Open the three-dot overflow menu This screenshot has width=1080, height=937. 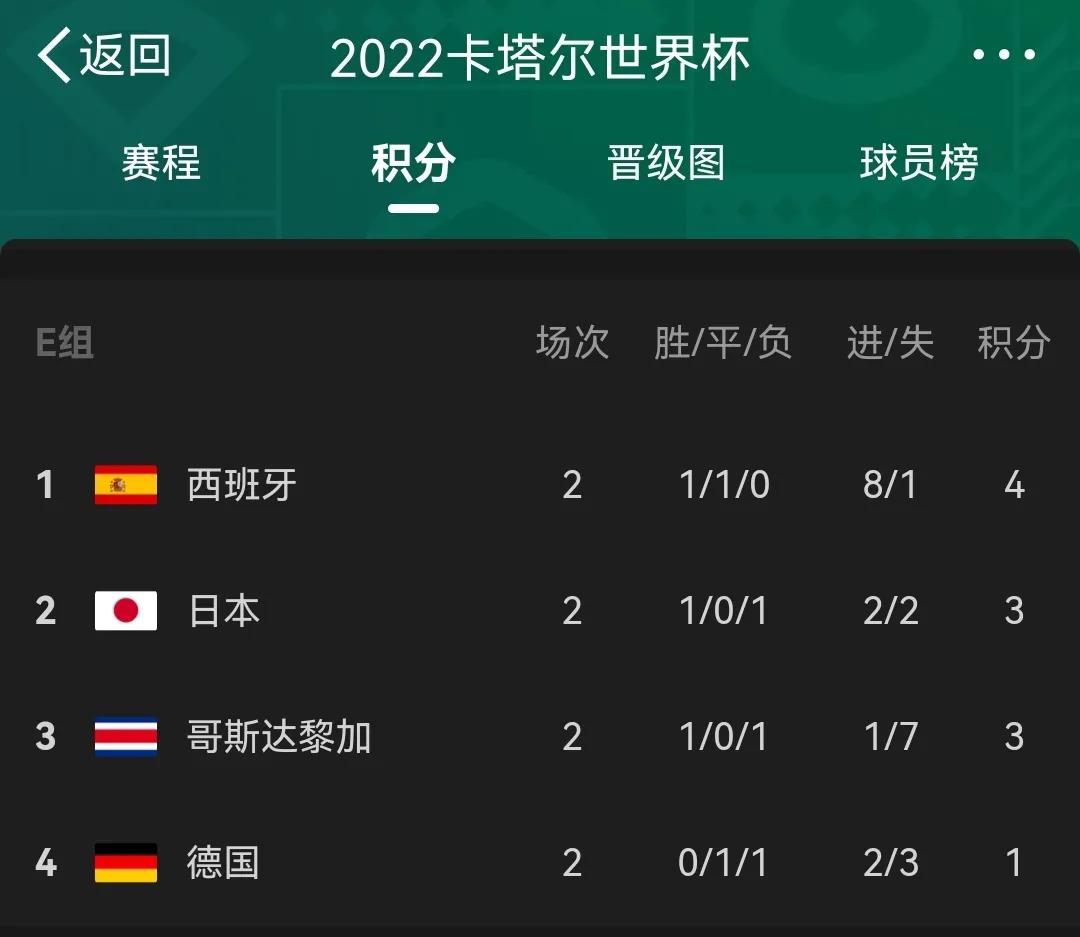[1005, 55]
